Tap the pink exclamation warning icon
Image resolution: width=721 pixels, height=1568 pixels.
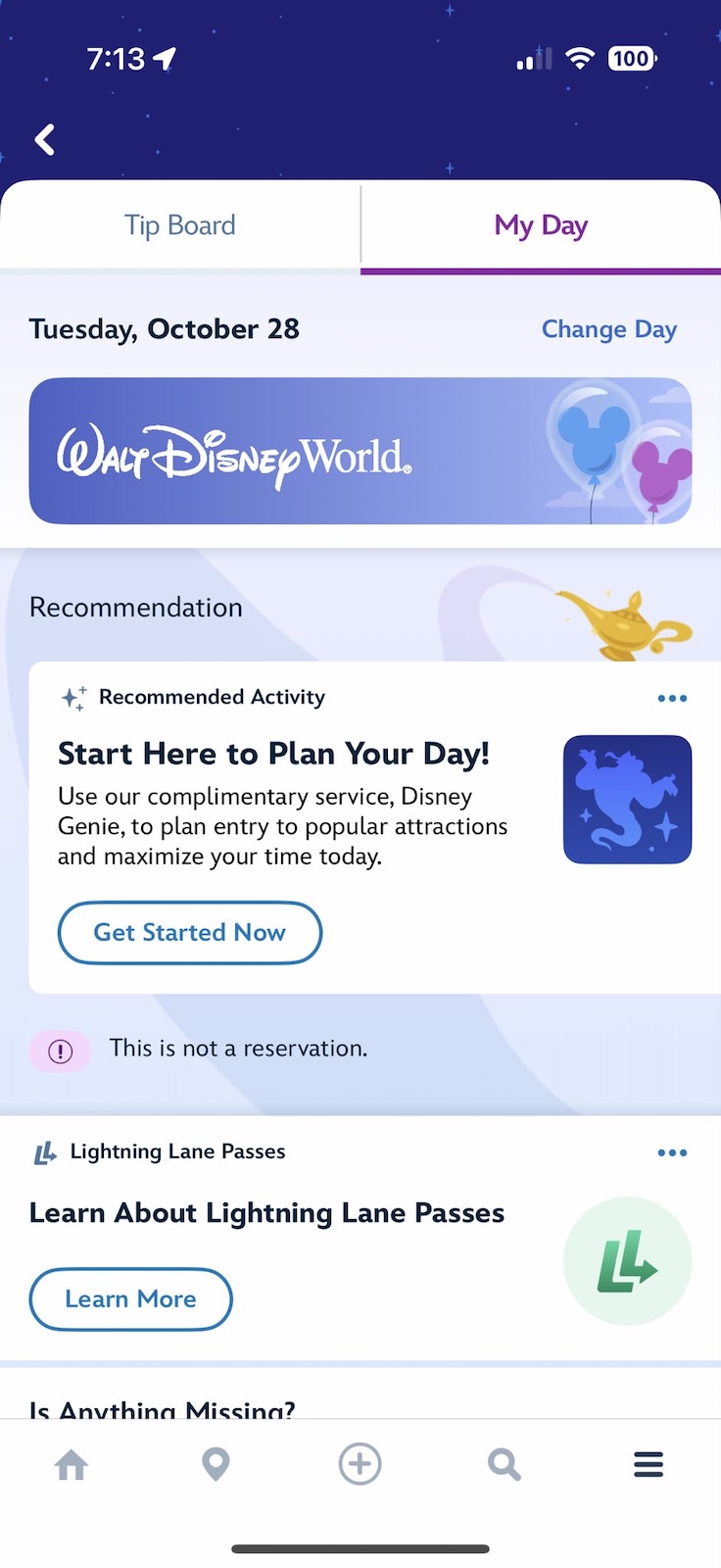click(x=60, y=1050)
